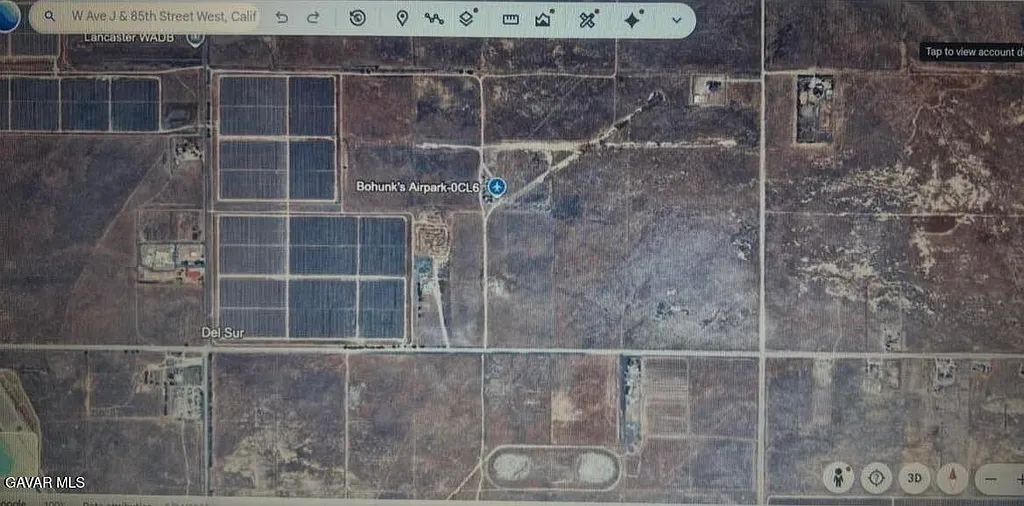Toggle the 3D view button
The image size is (1024, 506).
pyautogui.click(x=914, y=478)
